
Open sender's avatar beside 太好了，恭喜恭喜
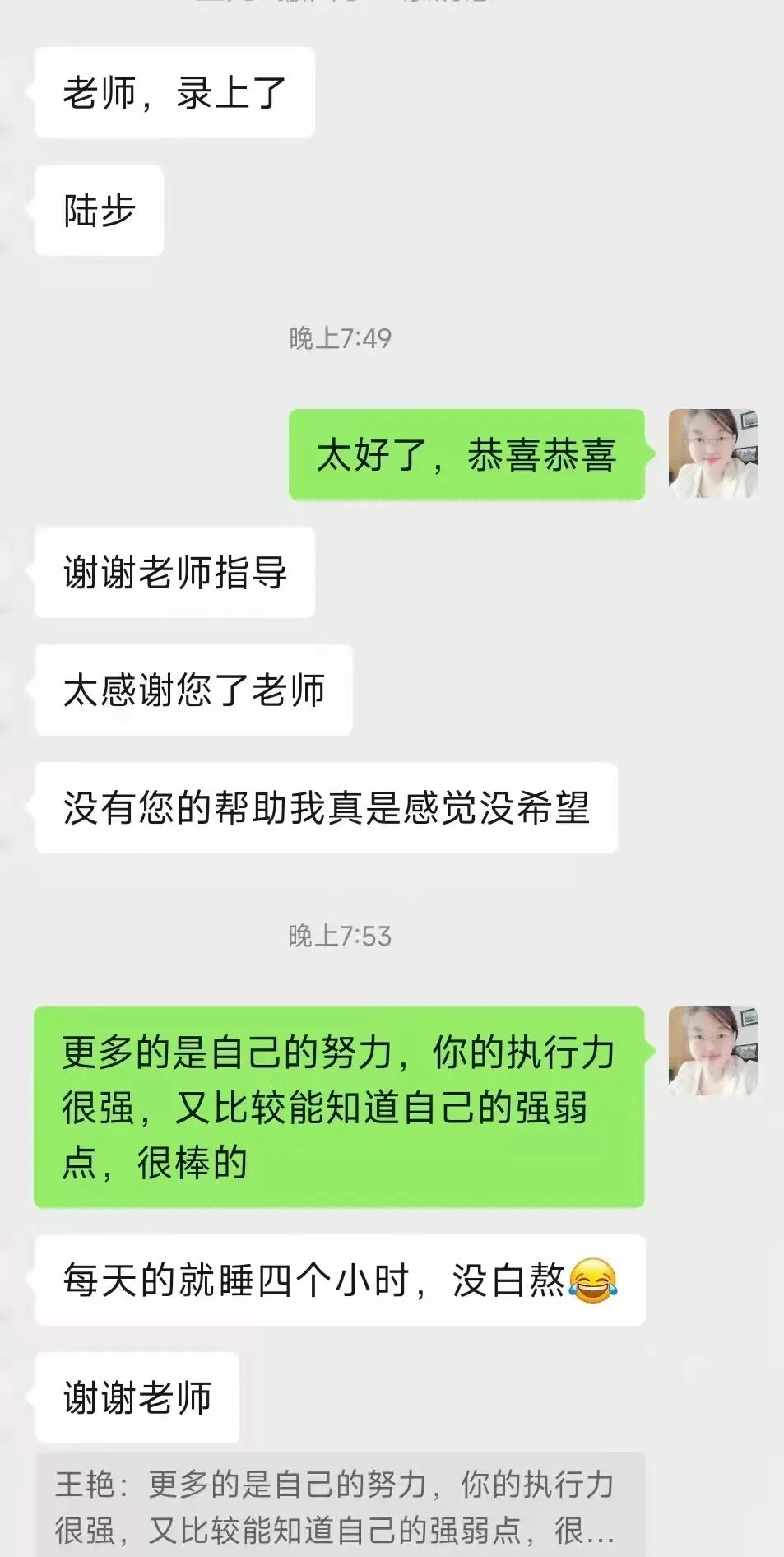pyautogui.click(x=712, y=453)
